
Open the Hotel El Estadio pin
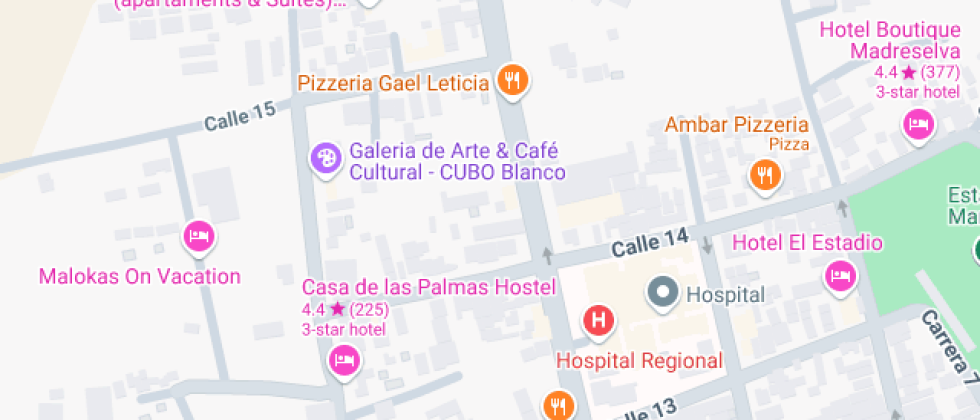tap(840, 276)
